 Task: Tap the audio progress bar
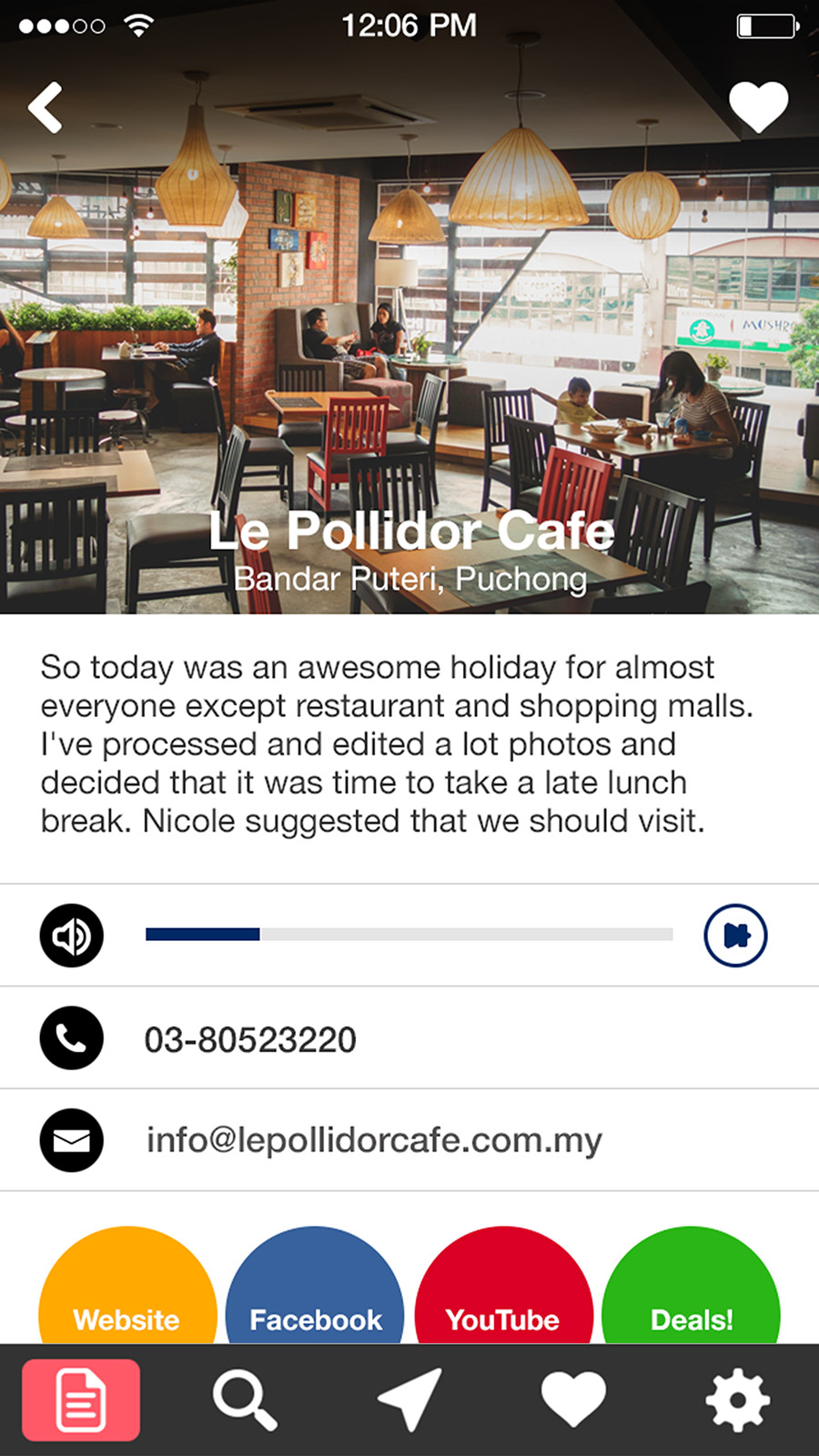pyautogui.click(x=409, y=935)
